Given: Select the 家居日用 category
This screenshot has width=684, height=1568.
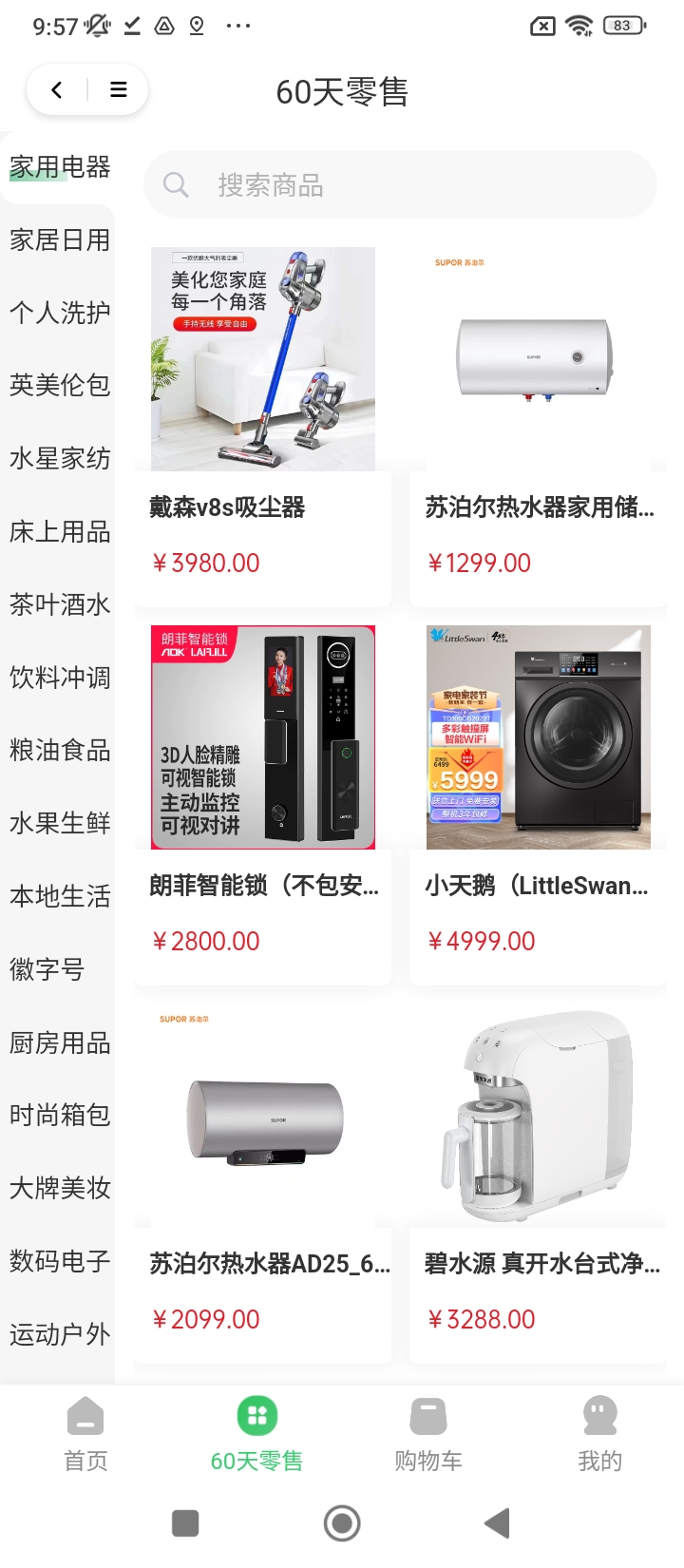Looking at the screenshot, I should tap(59, 239).
